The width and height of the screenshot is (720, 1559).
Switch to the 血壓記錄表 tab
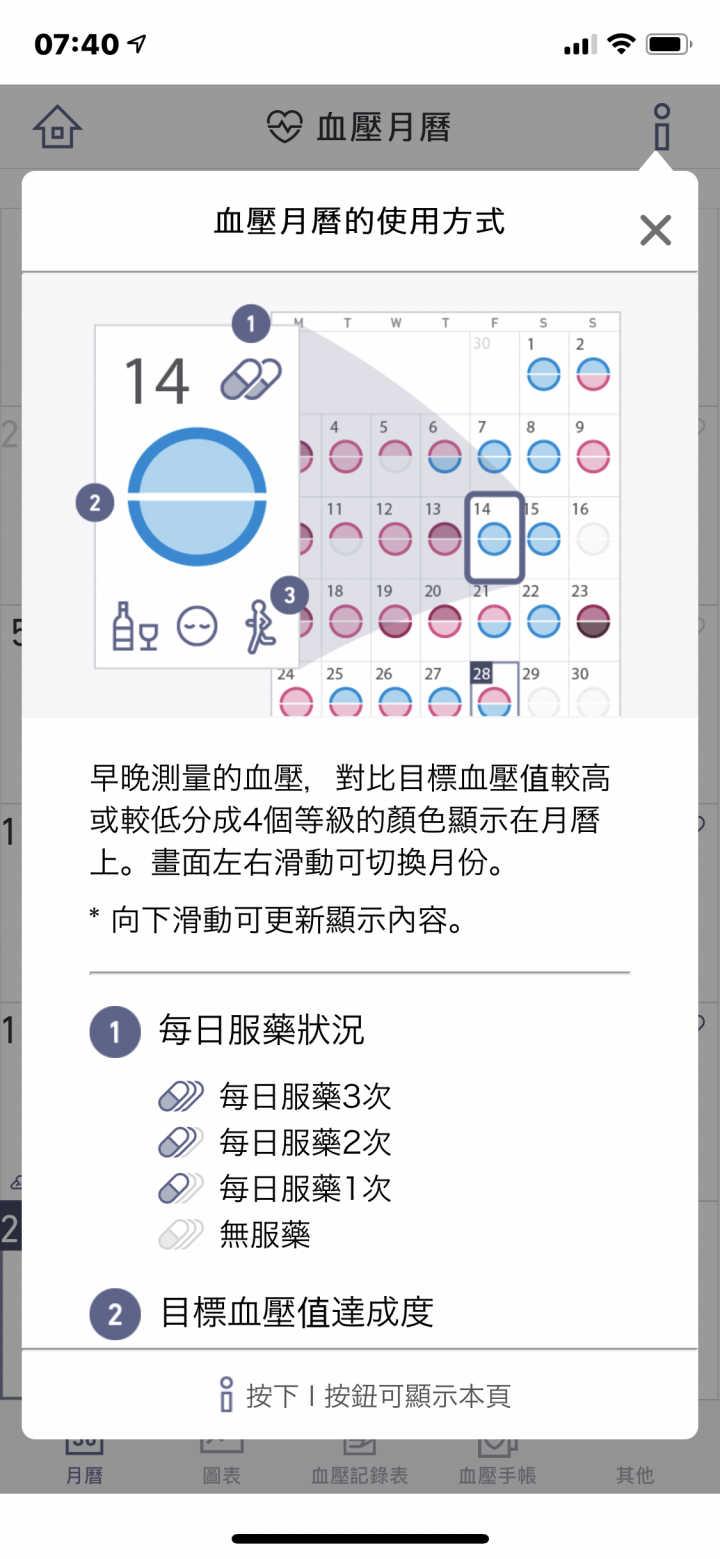(359, 1462)
